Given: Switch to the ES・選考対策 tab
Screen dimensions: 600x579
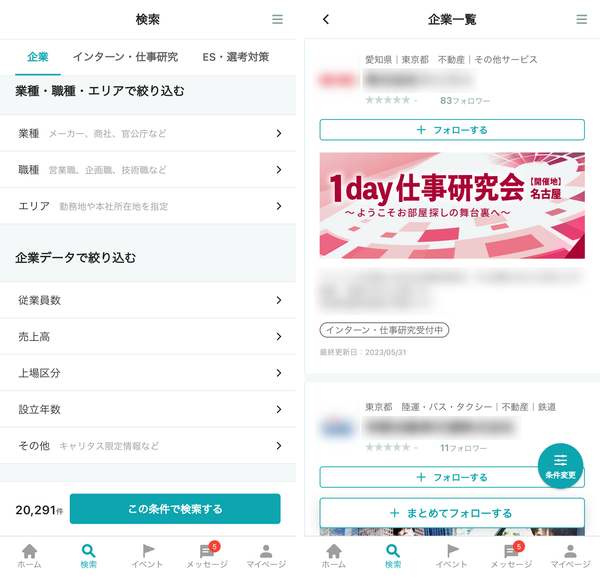Looking at the screenshot, I should tap(235, 57).
